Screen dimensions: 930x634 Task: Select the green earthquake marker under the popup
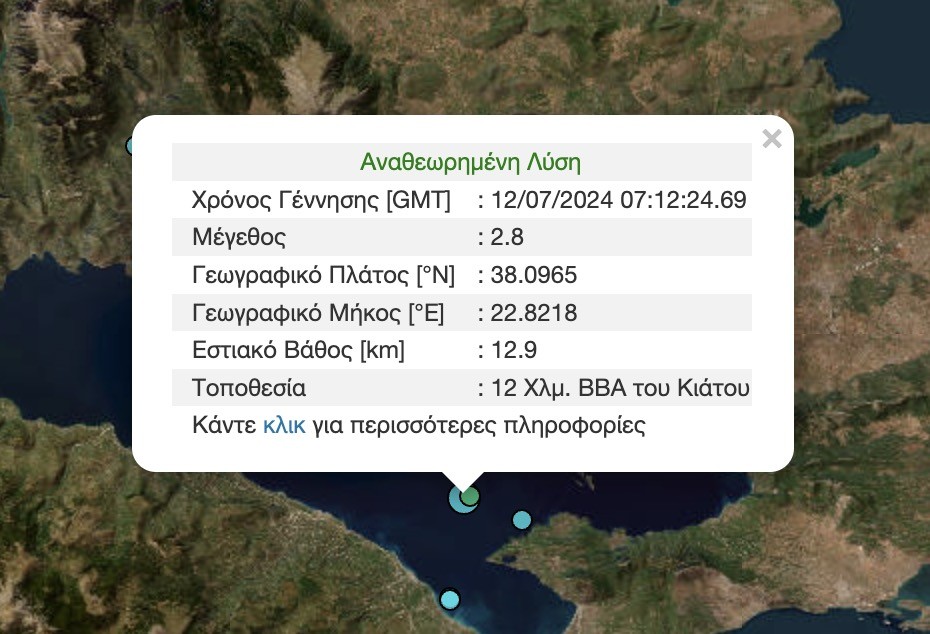tap(471, 495)
